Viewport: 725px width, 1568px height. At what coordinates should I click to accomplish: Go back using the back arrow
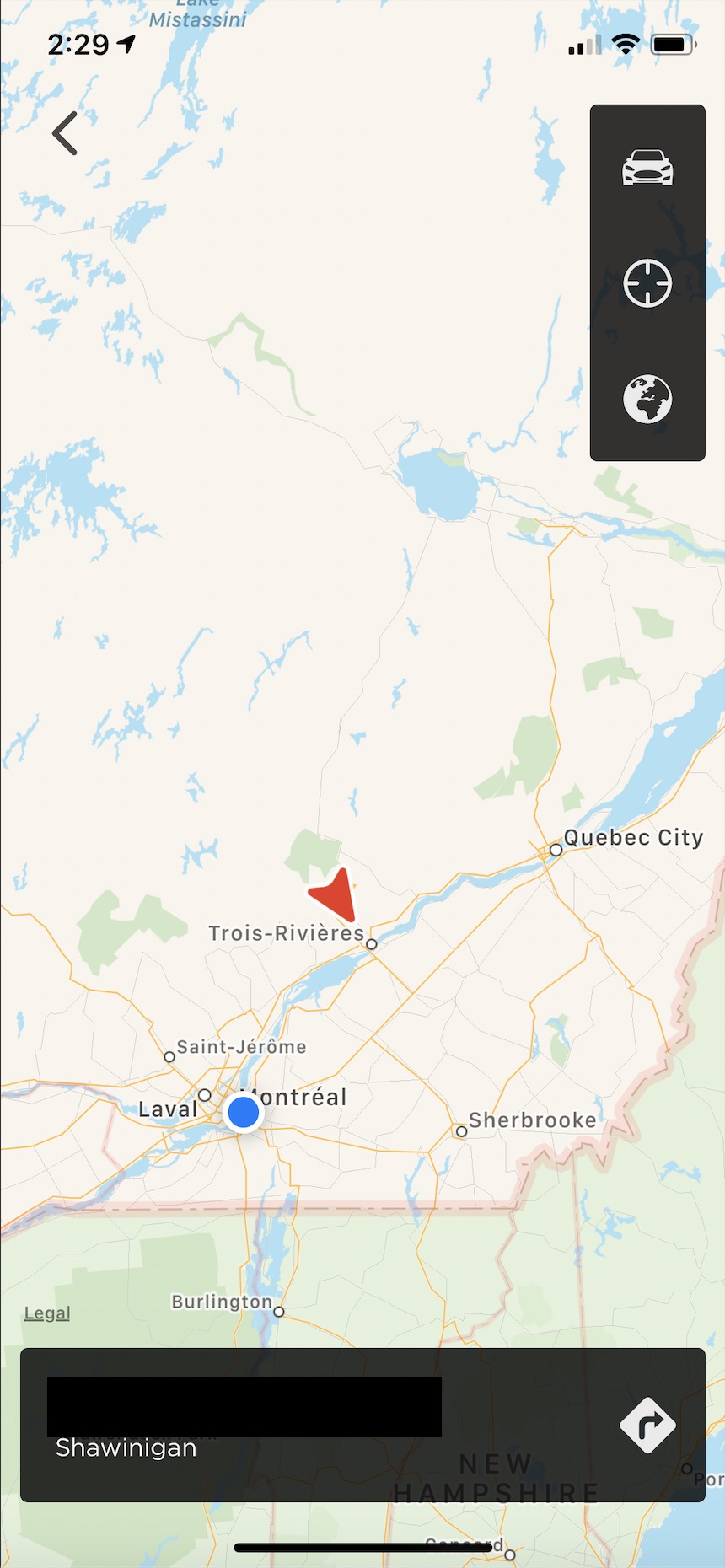tap(65, 133)
